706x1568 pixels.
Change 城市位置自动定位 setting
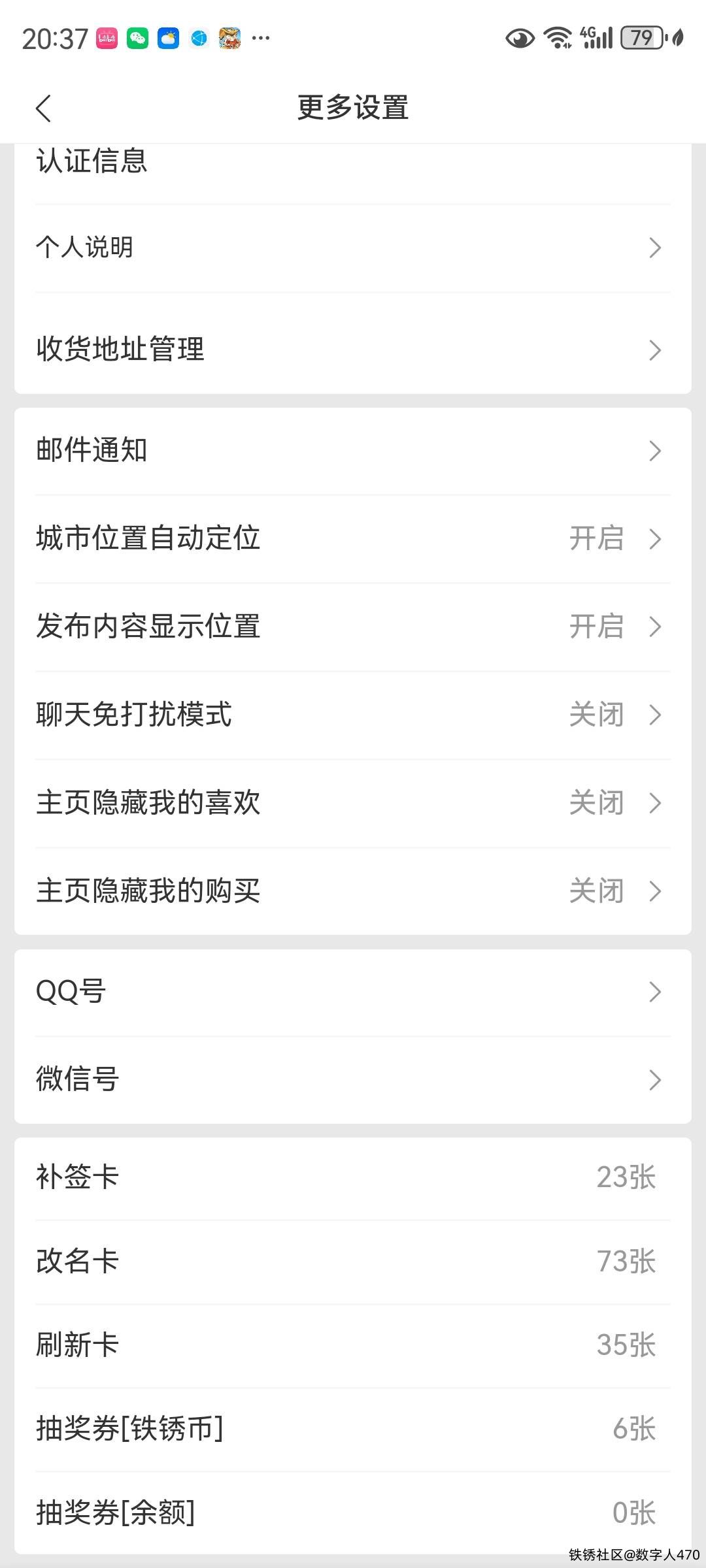coord(353,539)
